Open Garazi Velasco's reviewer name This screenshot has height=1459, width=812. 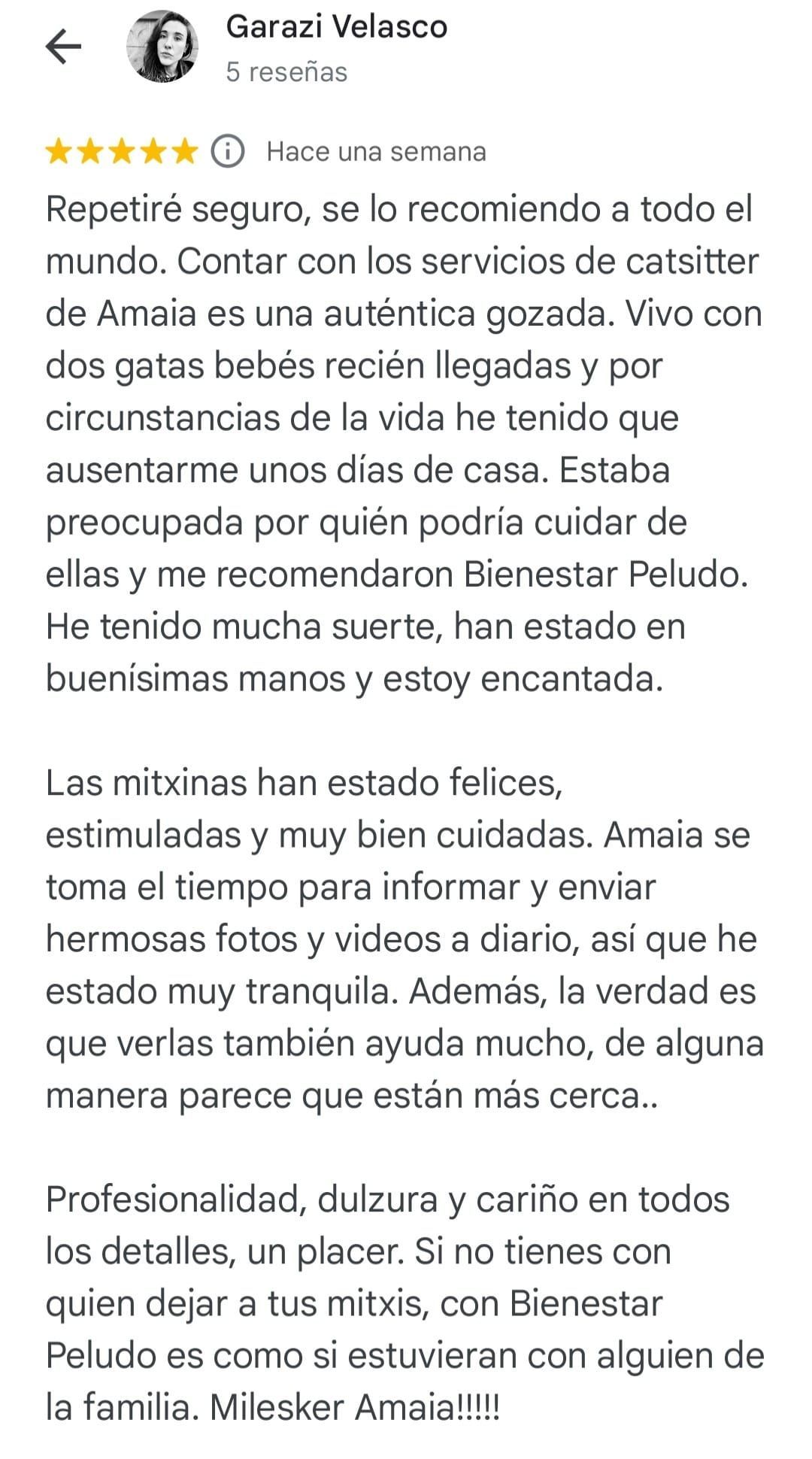coord(336,27)
